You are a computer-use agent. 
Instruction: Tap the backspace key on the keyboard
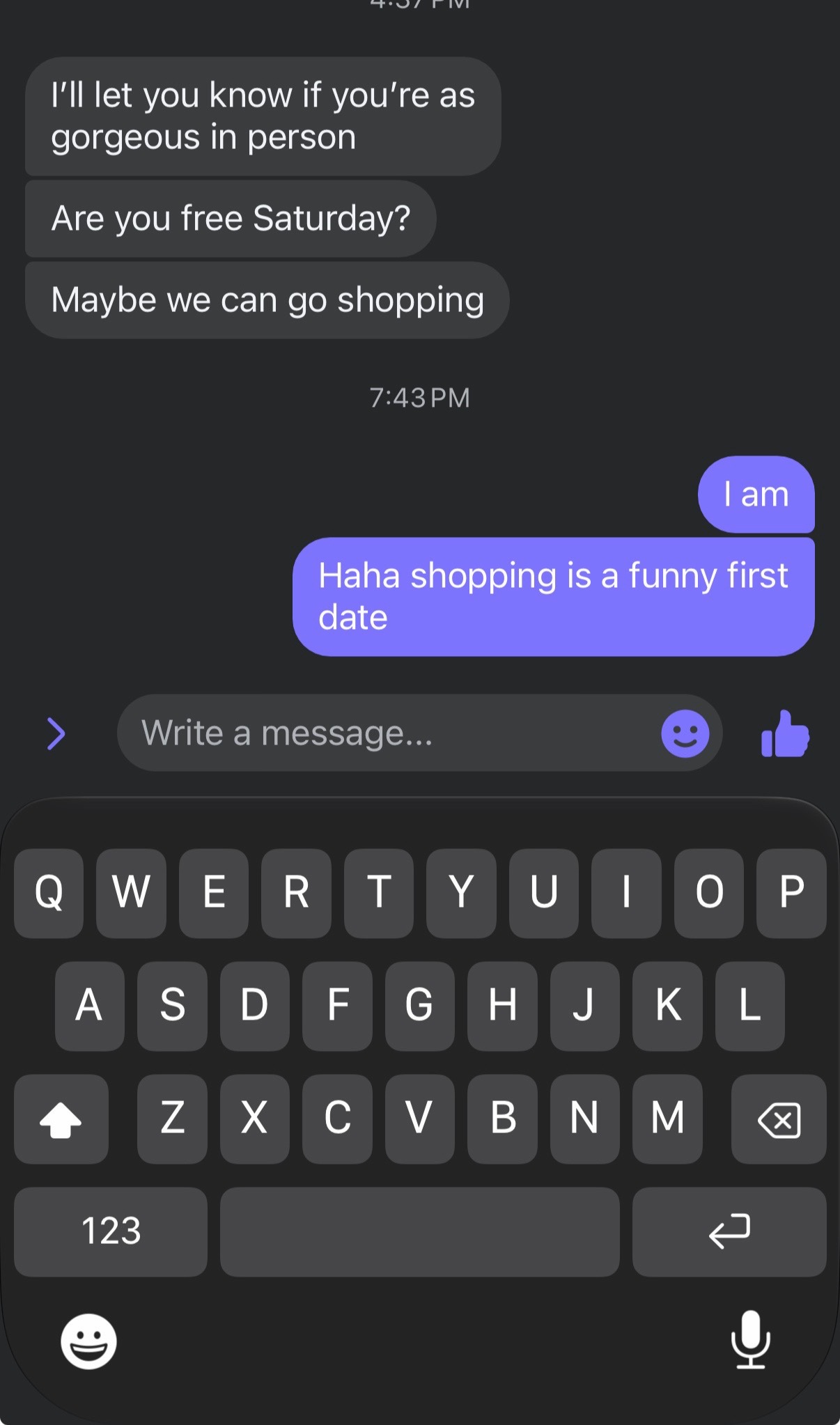[779, 1119]
